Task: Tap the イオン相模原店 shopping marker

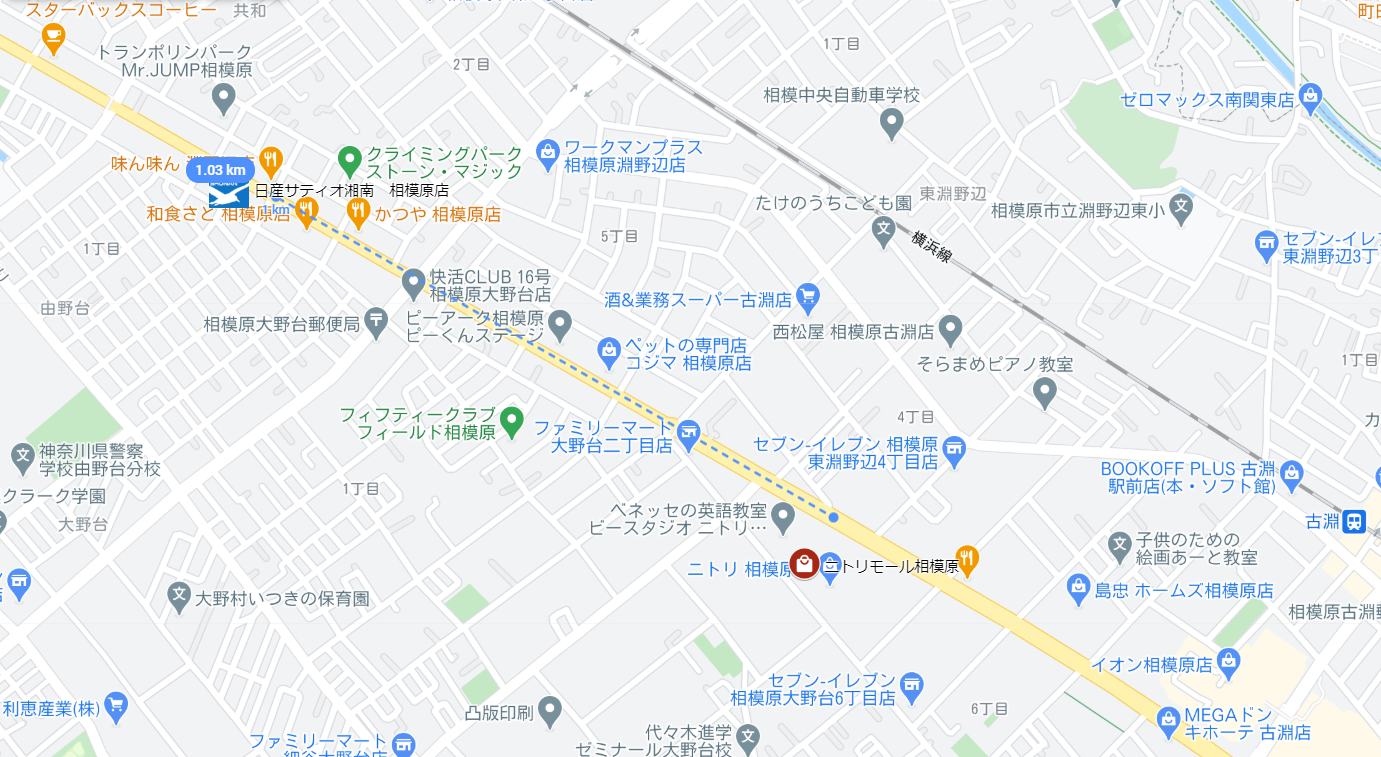Action: [x=1228, y=662]
